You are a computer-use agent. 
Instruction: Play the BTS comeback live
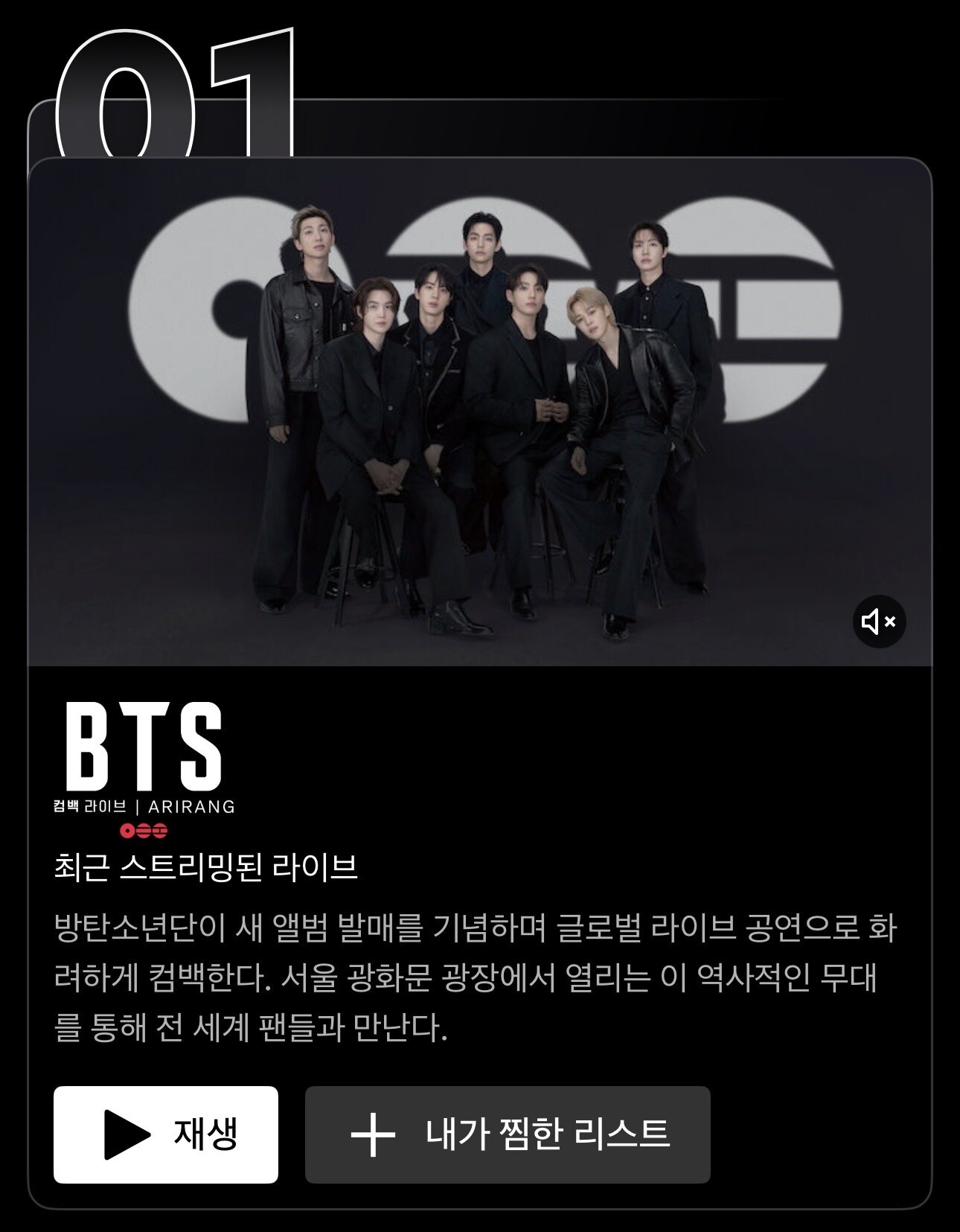tap(166, 1134)
